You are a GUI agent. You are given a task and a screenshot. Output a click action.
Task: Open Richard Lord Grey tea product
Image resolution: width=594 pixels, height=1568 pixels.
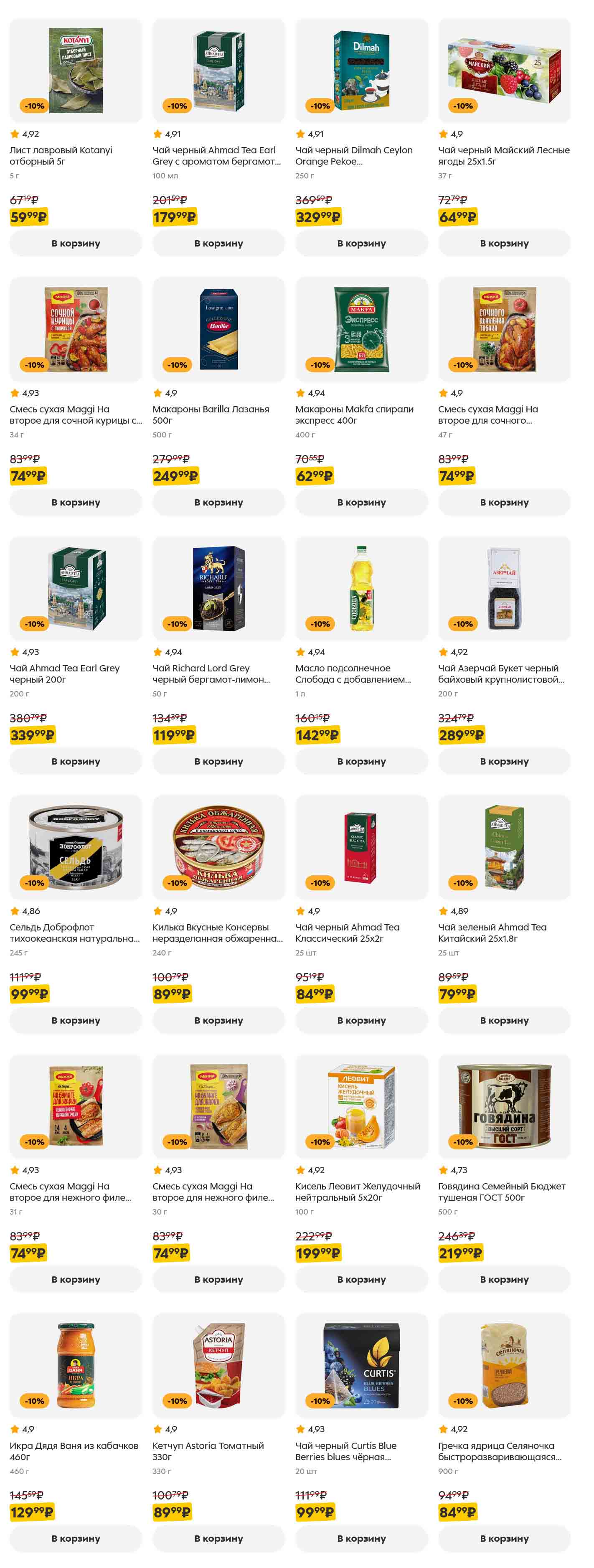pyautogui.click(x=218, y=589)
